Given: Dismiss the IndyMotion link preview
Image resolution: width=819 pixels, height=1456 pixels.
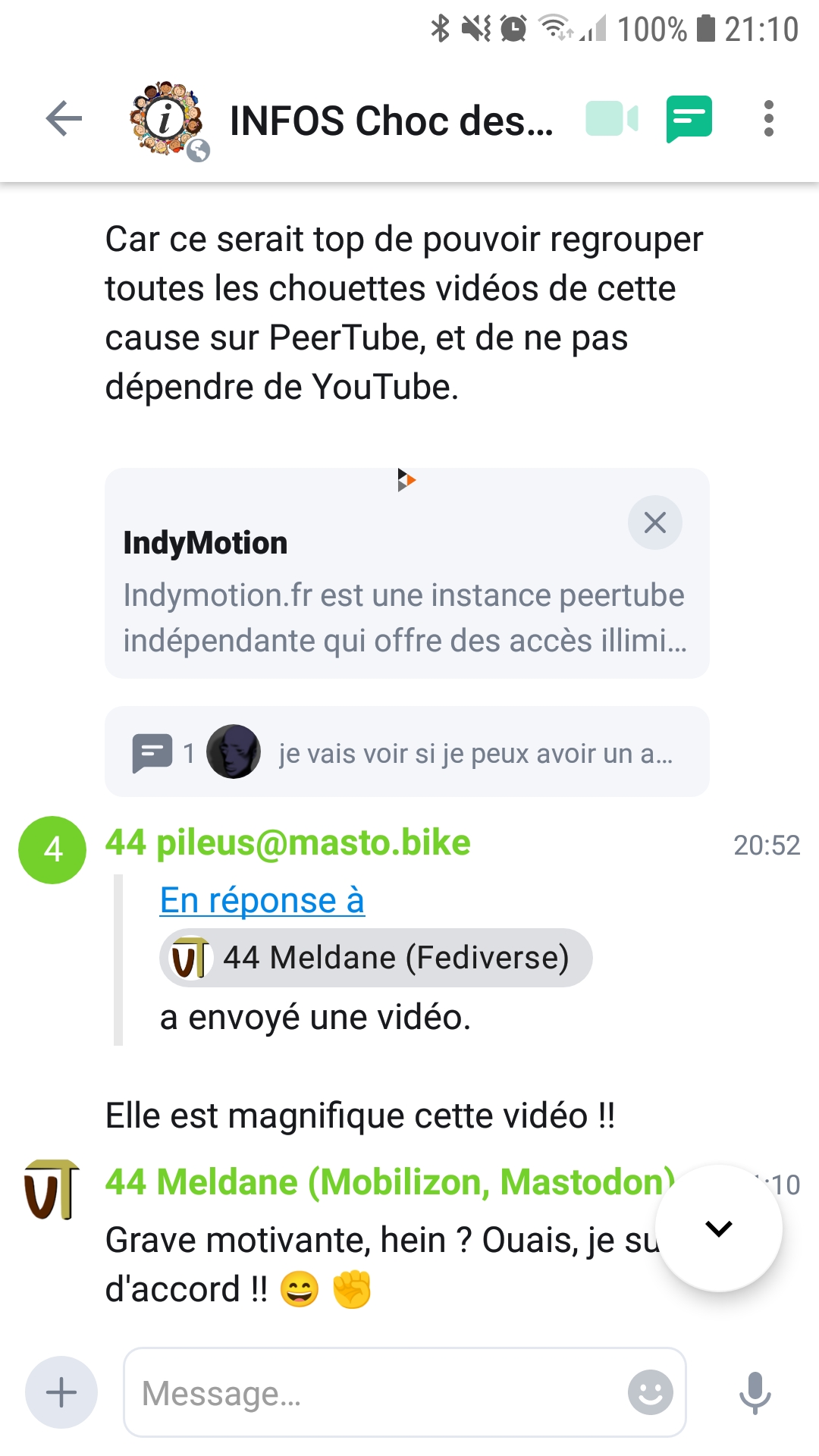Looking at the screenshot, I should coord(655,522).
